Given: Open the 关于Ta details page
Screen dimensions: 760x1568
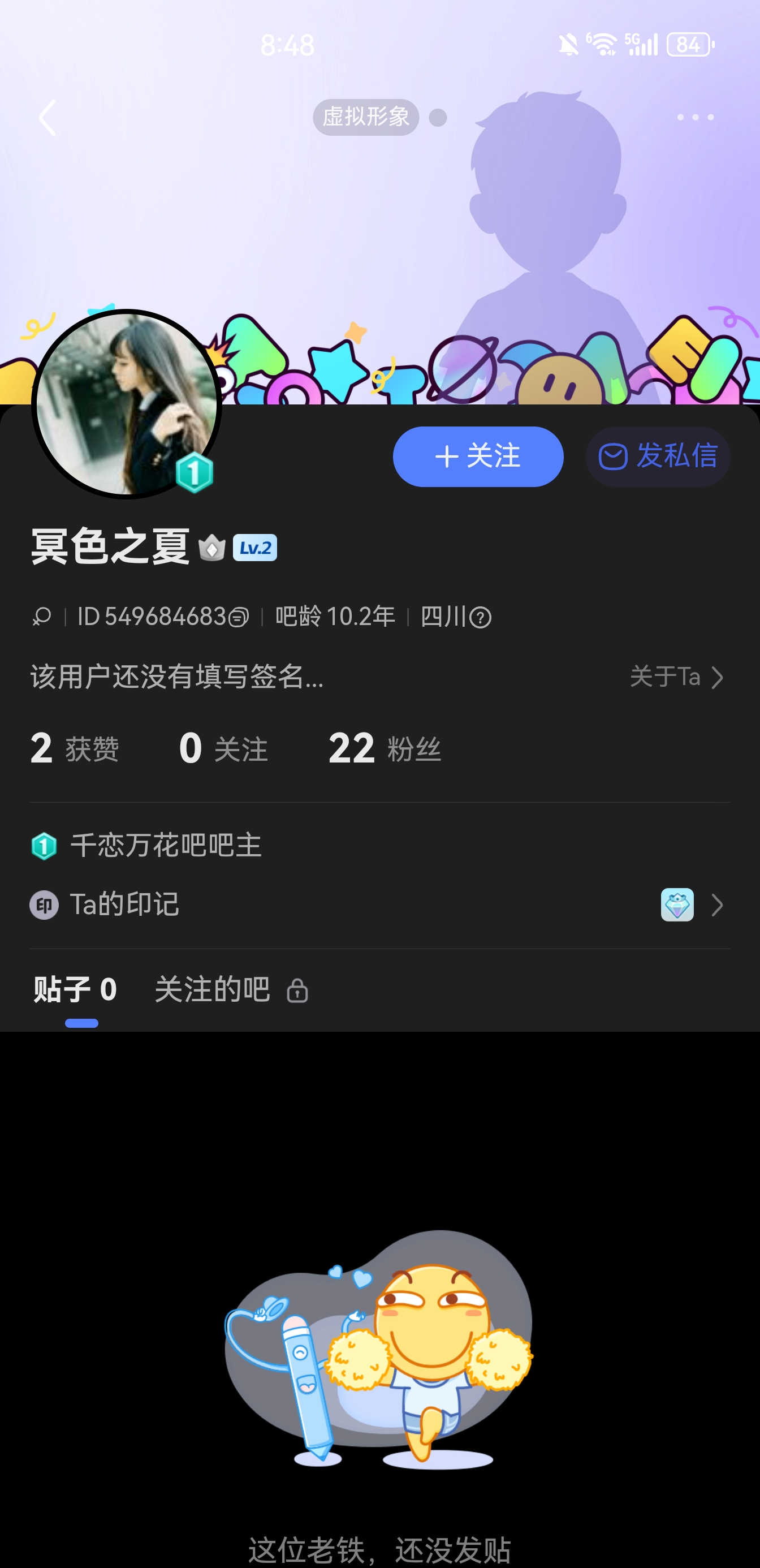Looking at the screenshot, I should coord(676,677).
